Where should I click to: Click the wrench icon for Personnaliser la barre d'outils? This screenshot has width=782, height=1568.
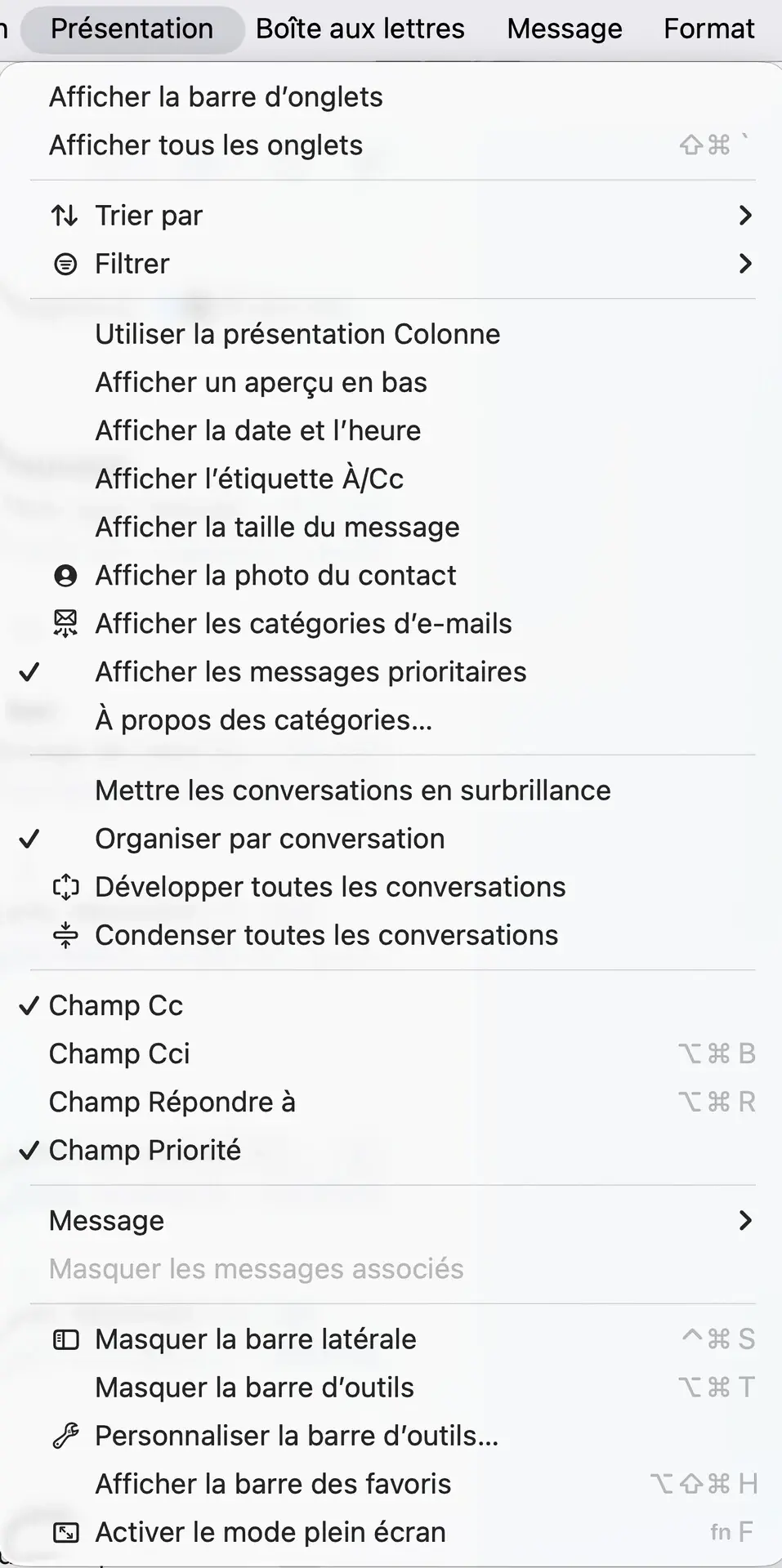(x=65, y=1435)
